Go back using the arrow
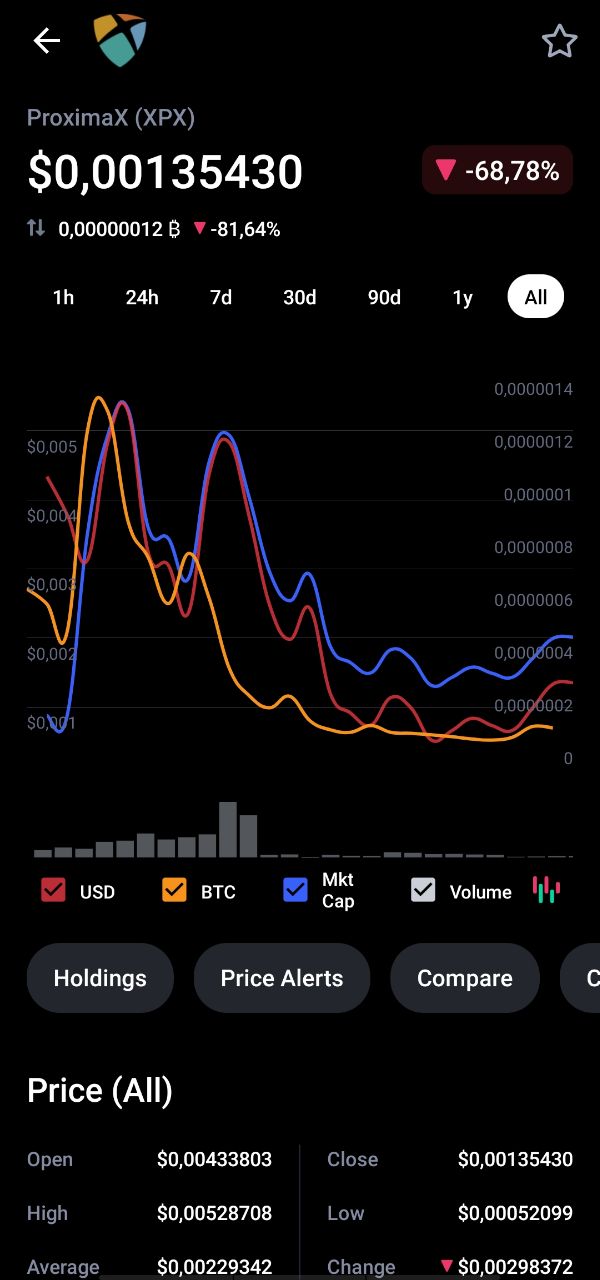The image size is (600, 1280). click(x=47, y=40)
